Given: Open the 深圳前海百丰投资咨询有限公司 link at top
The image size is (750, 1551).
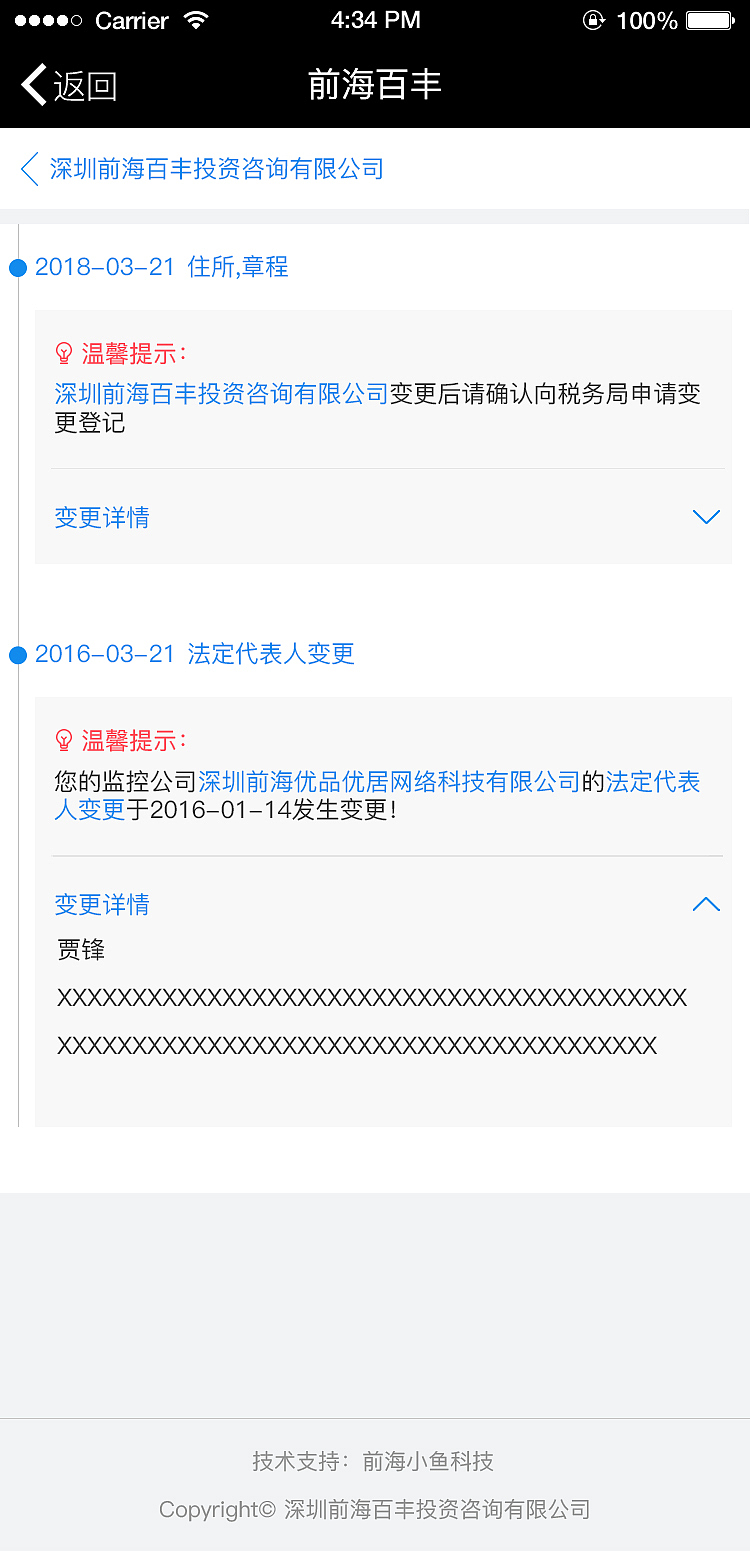Looking at the screenshot, I should 215,169.
